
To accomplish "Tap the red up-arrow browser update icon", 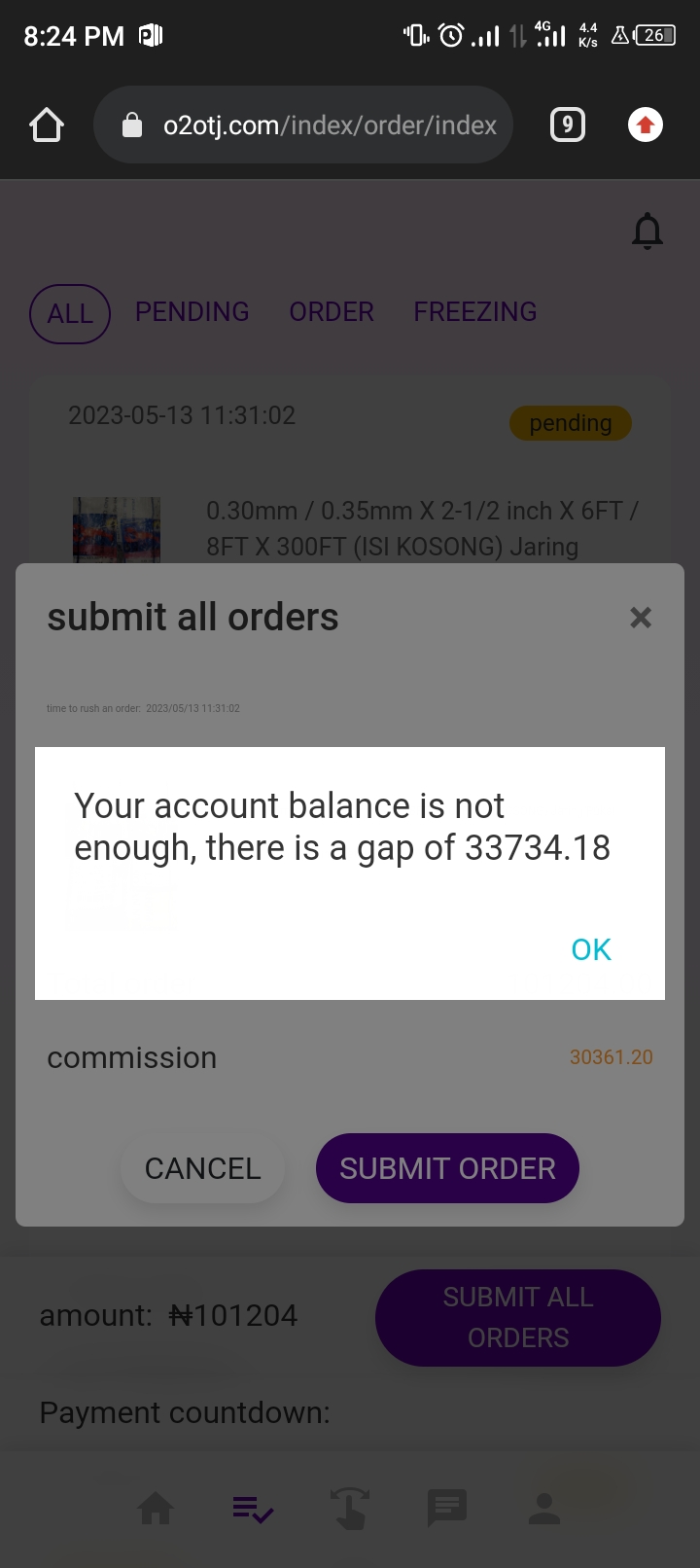I will tap(646, 125).
